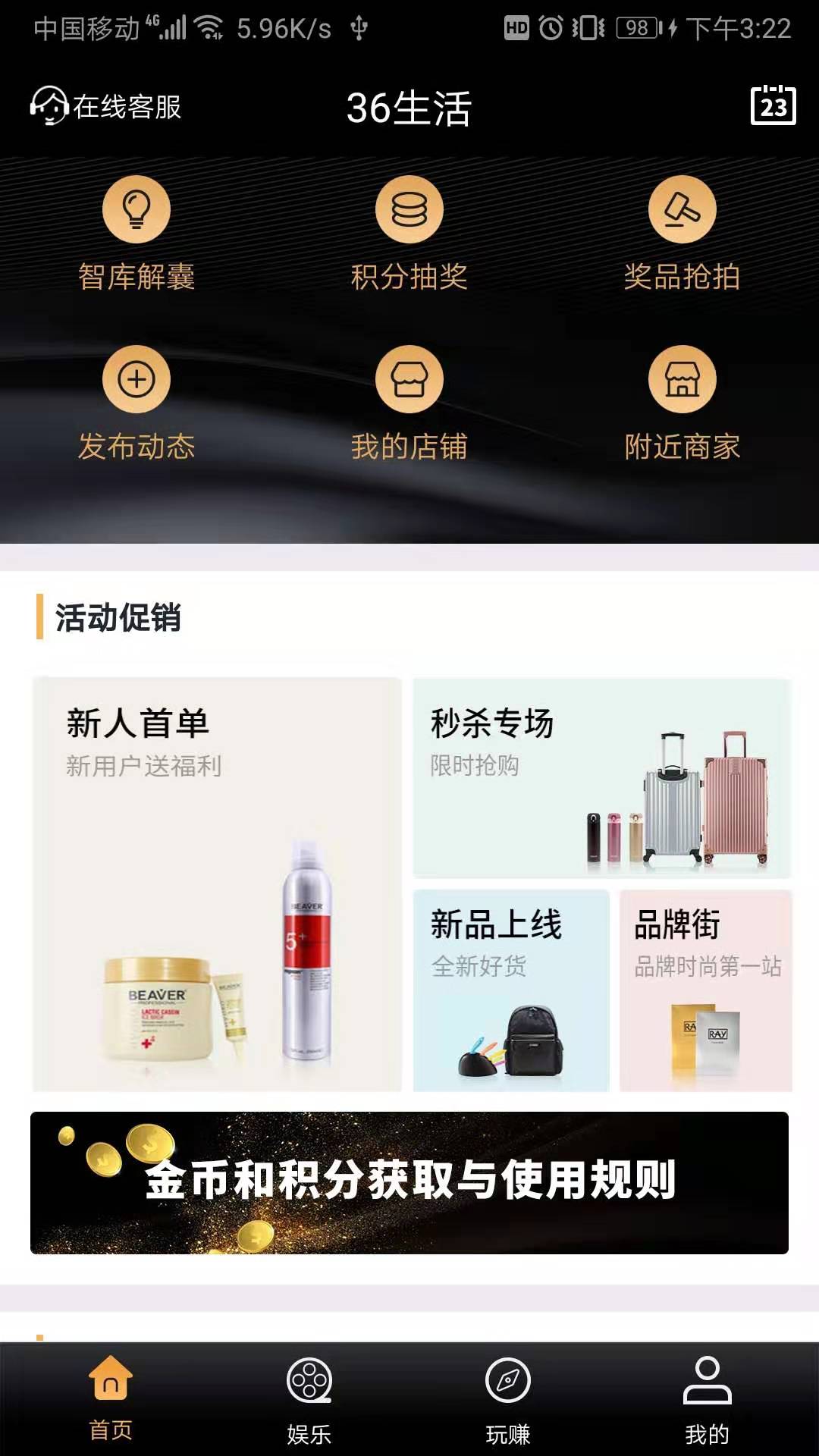
Task: Switch to the 首页 tab
Action: (x=111, y=1398)
